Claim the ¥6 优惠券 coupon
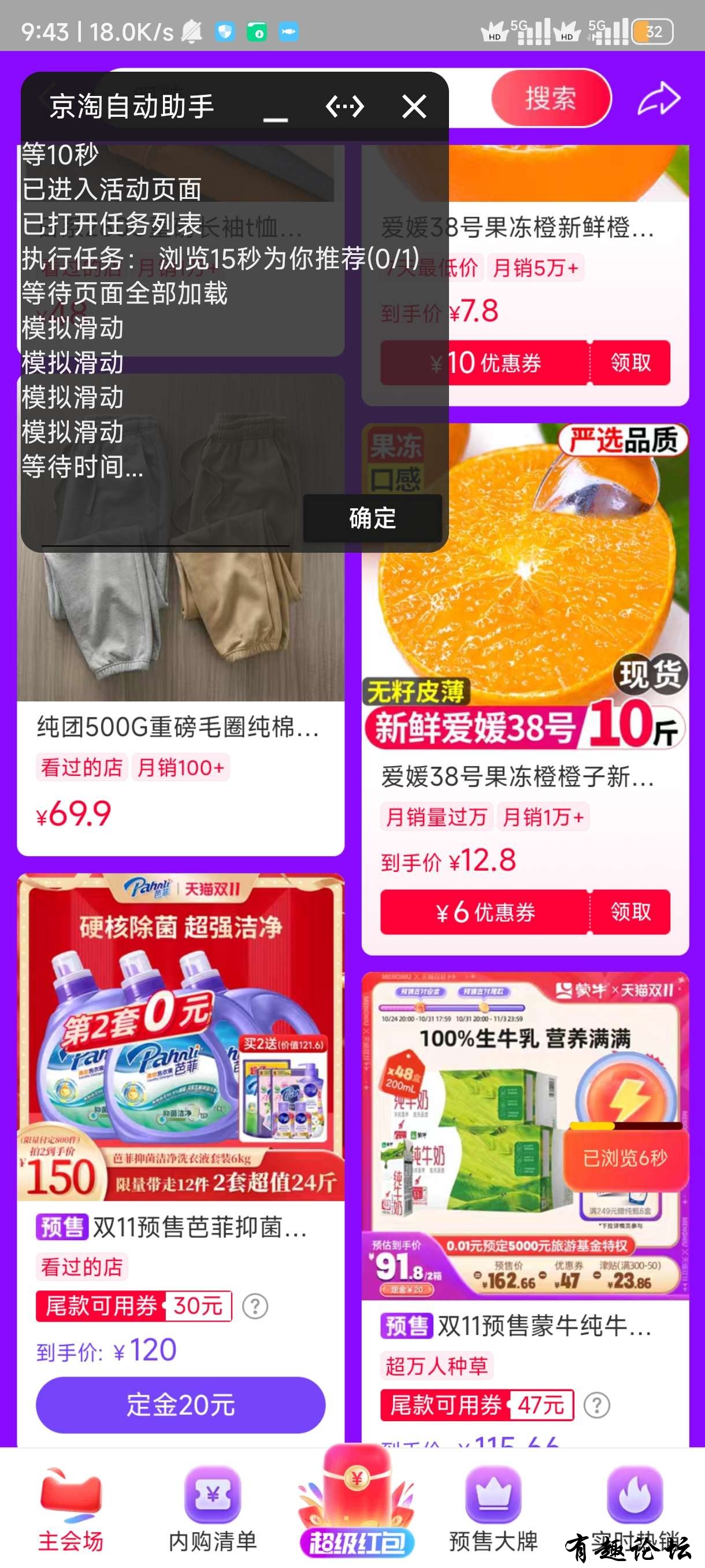 pos(630,912)
